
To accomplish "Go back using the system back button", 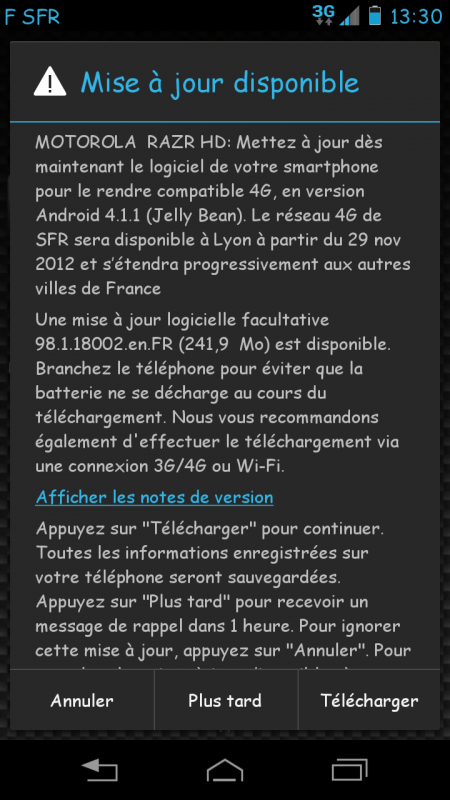I will click(x=100, y=769).
